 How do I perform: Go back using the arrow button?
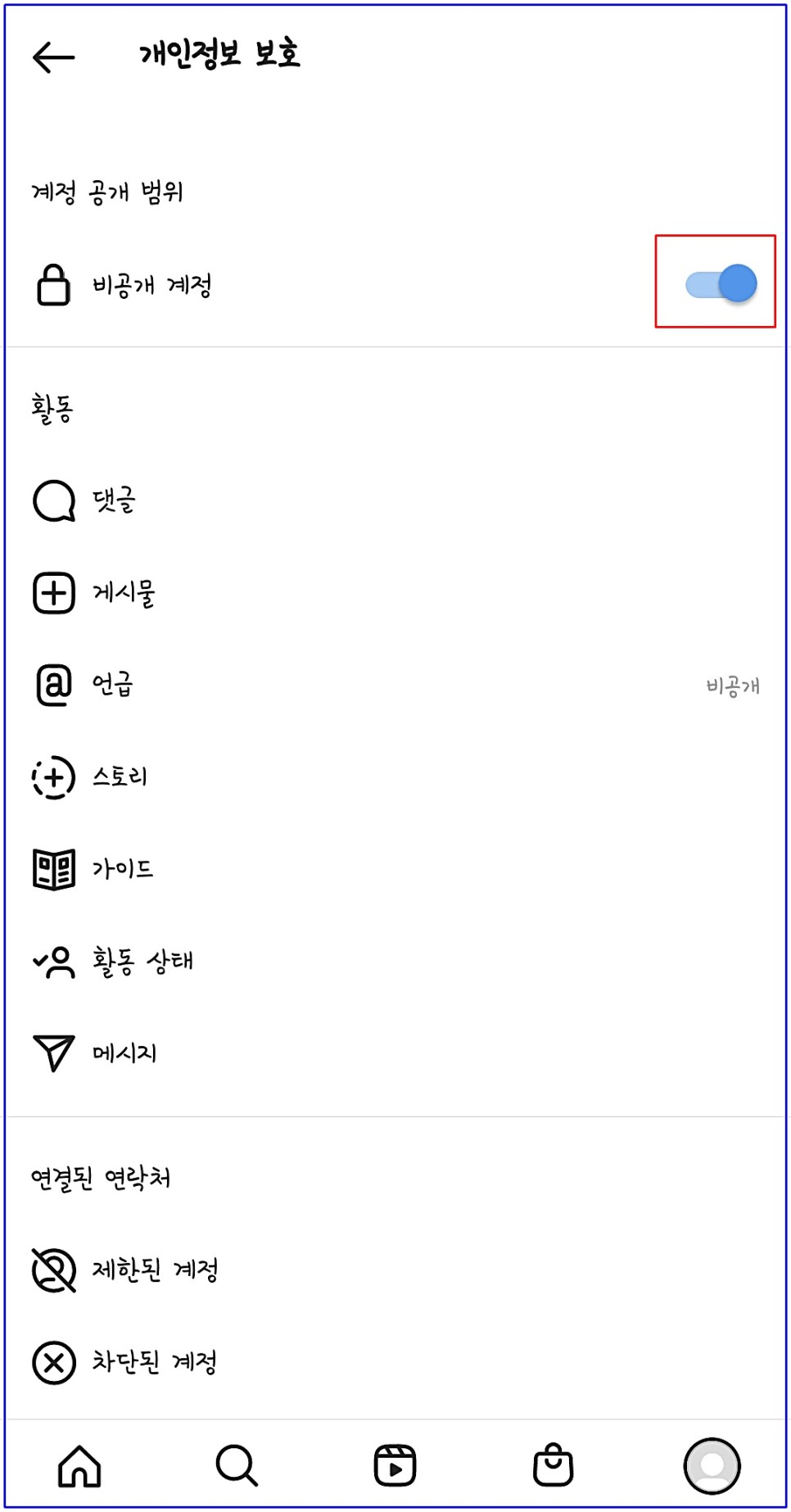coord(52,57)
